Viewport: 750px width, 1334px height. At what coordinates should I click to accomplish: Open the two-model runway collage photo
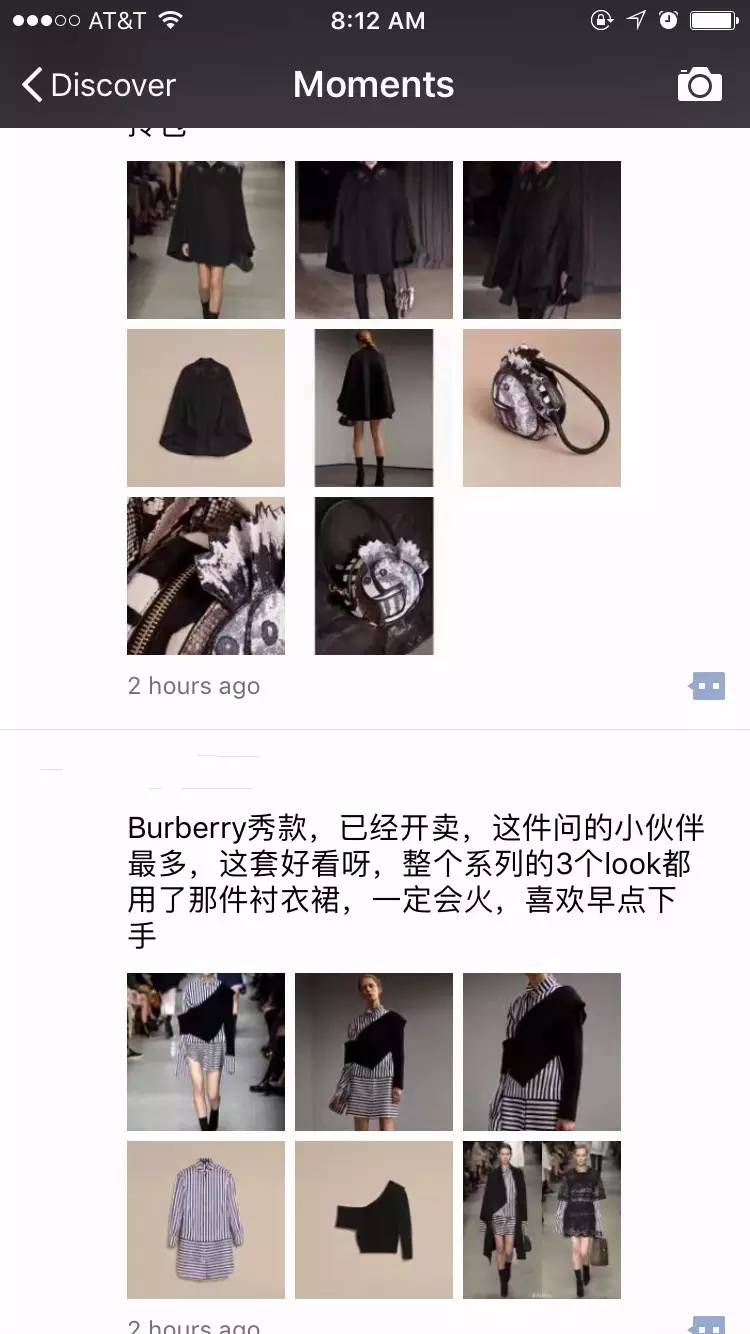point(541,1220)
